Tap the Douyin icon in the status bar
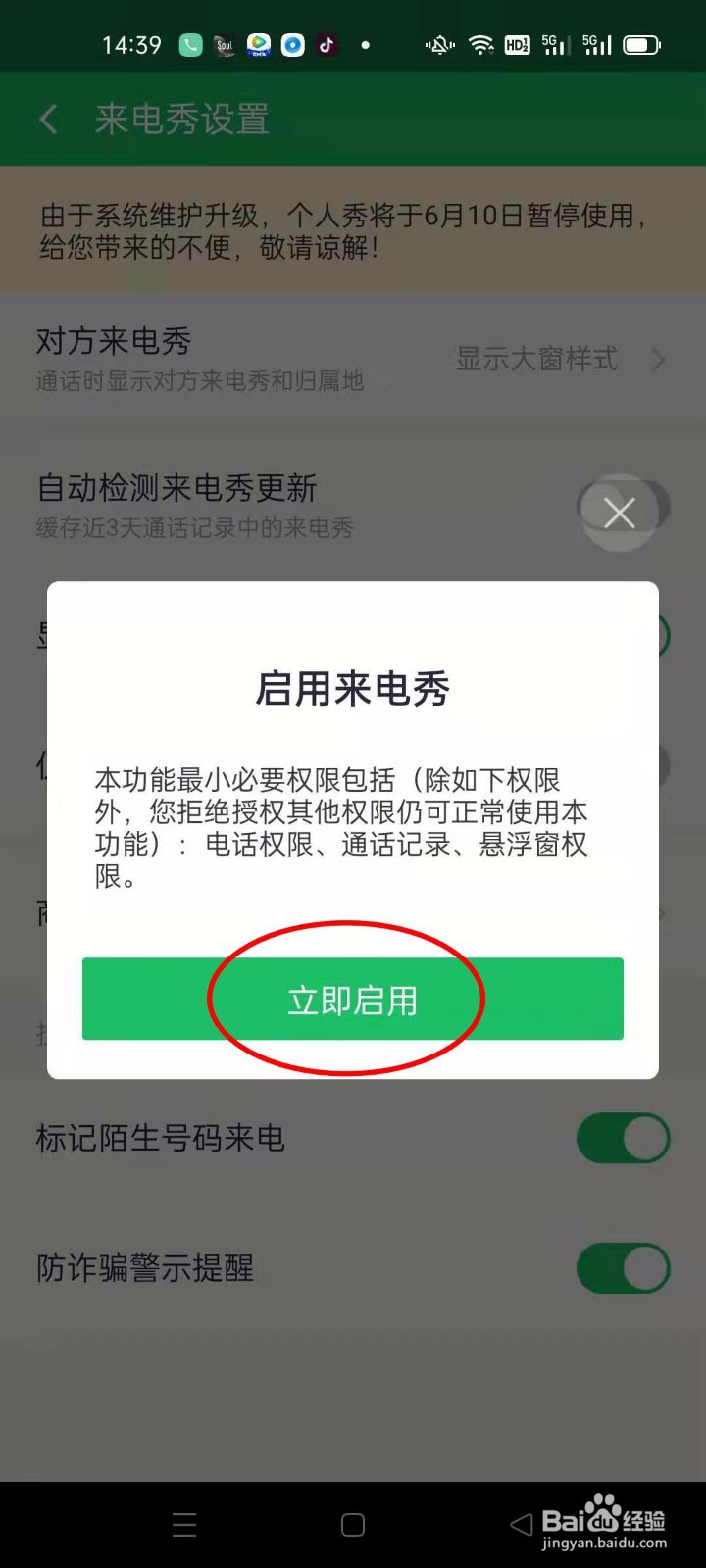This screenshot has width=706, height=1568. pos(327,44)
